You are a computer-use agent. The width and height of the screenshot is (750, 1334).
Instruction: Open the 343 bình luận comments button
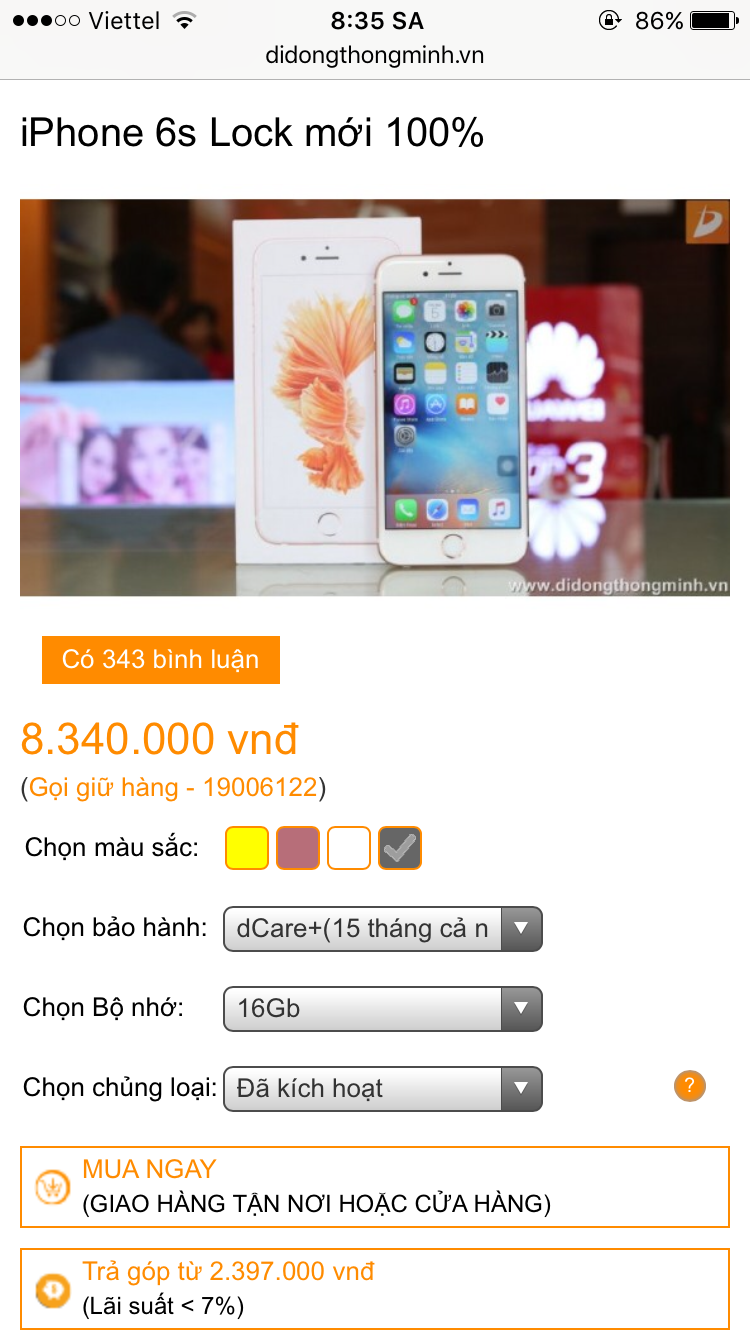pos(160,660)
